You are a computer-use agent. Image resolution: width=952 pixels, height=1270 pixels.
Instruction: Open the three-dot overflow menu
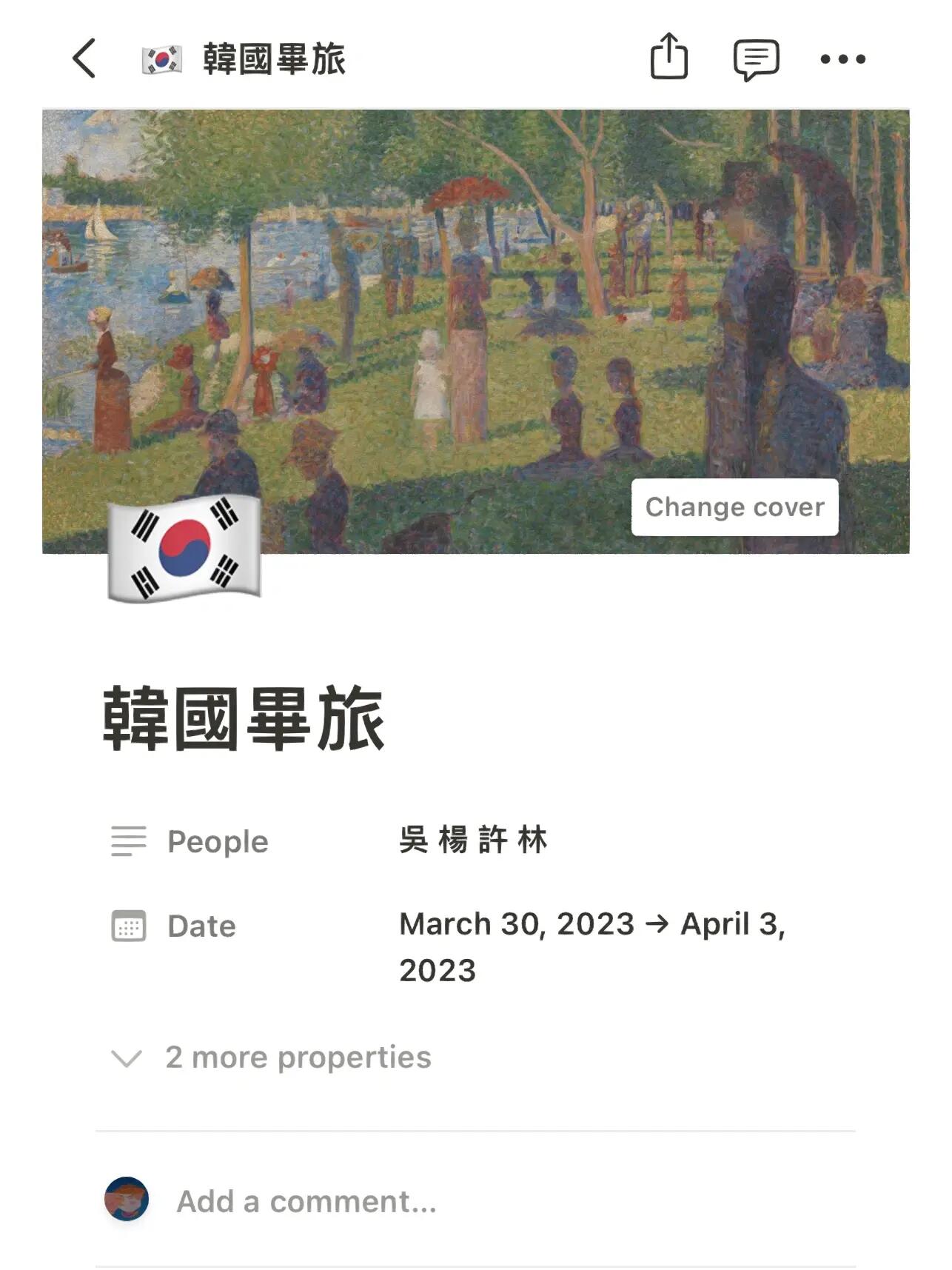pos(842,59)
